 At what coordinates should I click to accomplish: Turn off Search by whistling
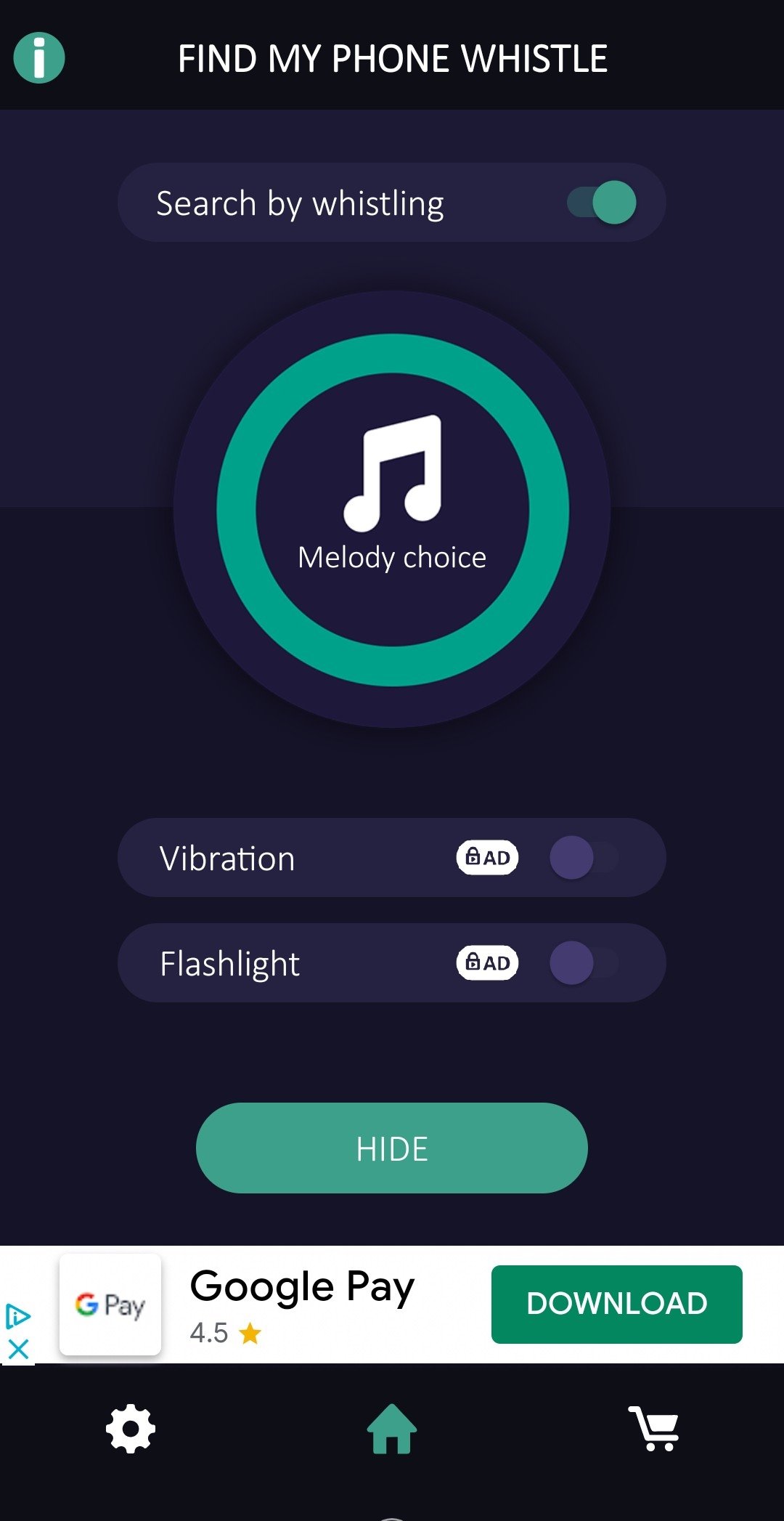pos(602,203)
